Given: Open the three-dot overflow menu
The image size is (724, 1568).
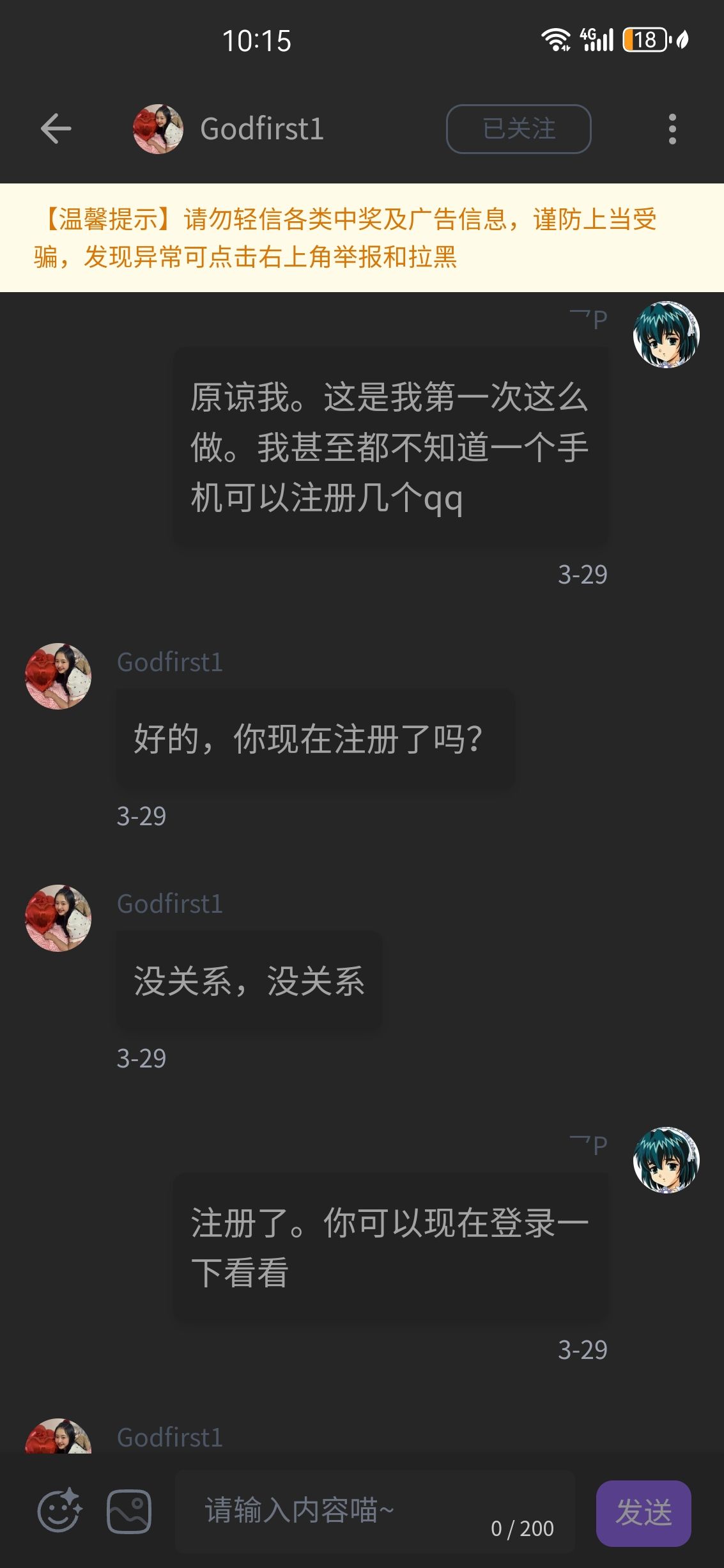Looking at the screenshot, I should pyautogui.click(x=672, y=129).
